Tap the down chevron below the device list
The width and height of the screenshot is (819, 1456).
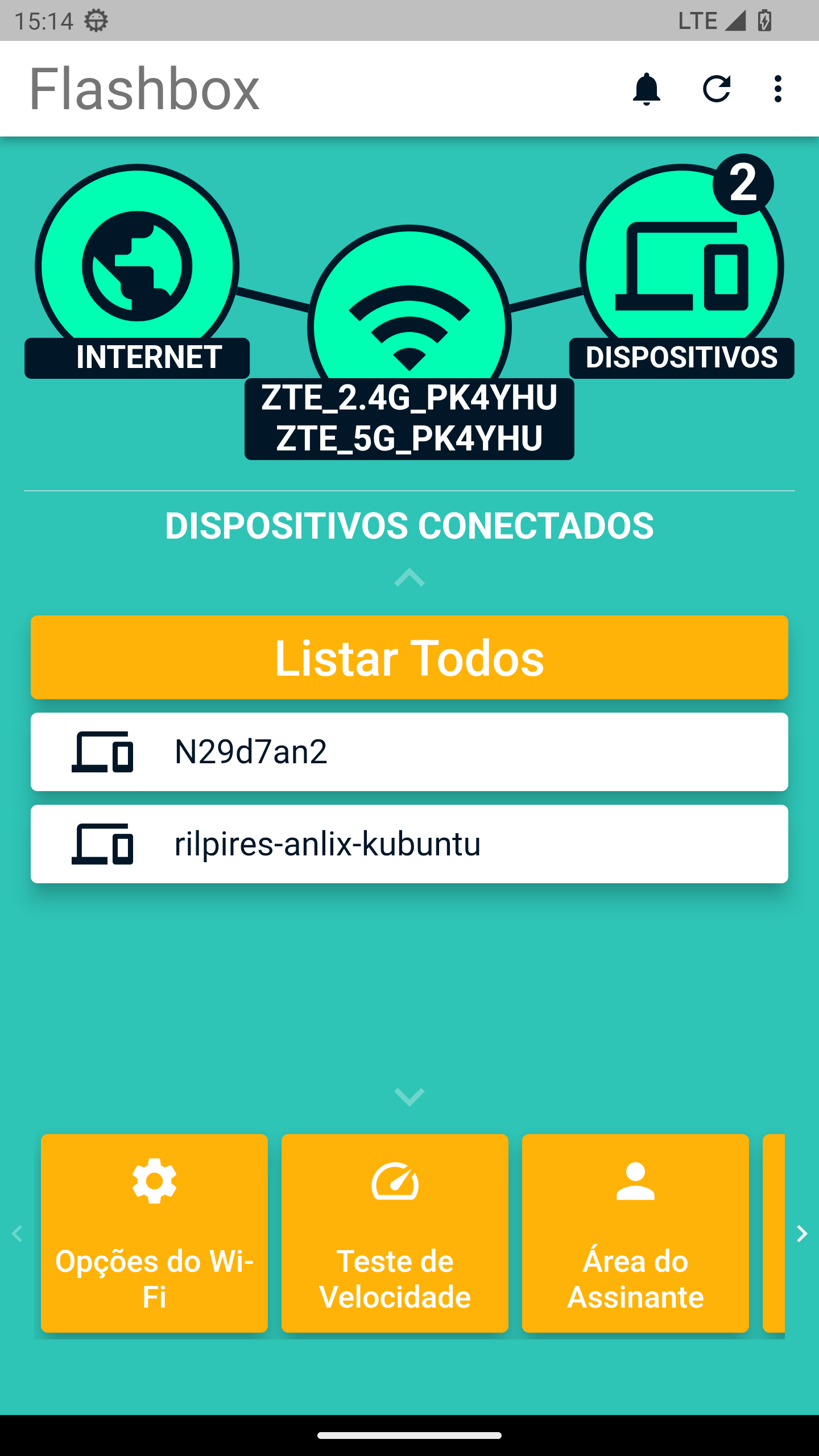click(x=409, y=1097)
